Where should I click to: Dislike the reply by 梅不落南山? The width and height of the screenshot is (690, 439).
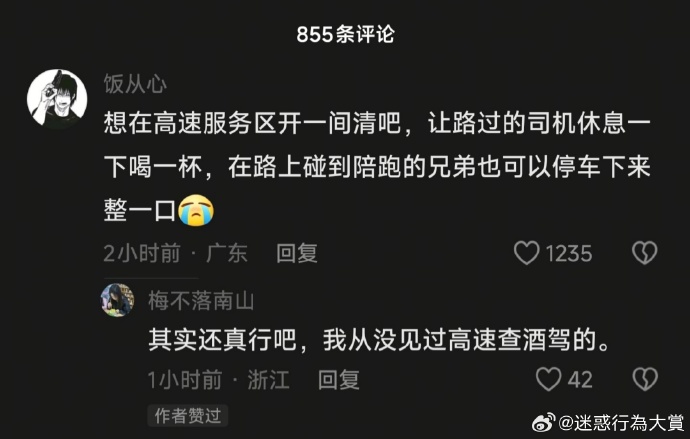point(645,379)
